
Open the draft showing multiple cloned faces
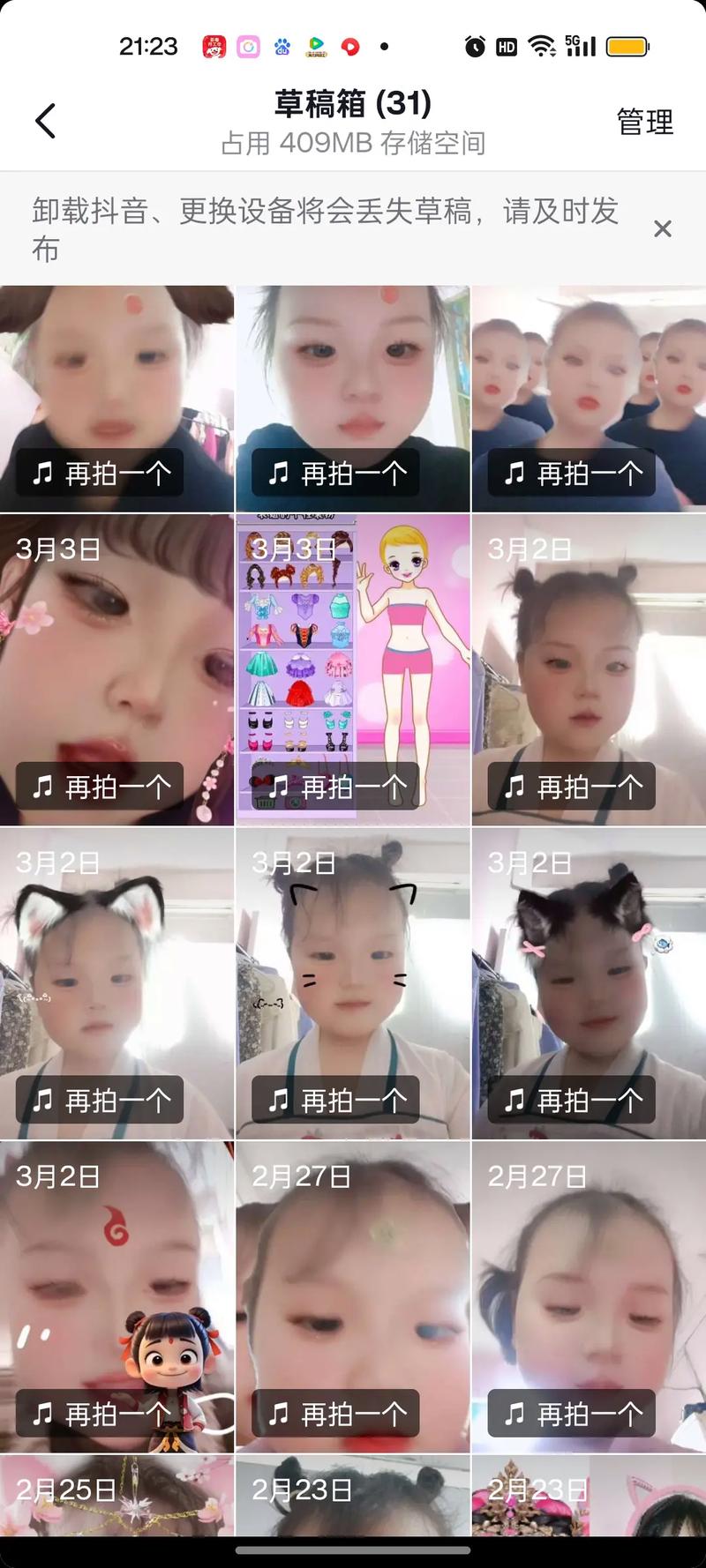pyautogui.click(x=589, y=370)
